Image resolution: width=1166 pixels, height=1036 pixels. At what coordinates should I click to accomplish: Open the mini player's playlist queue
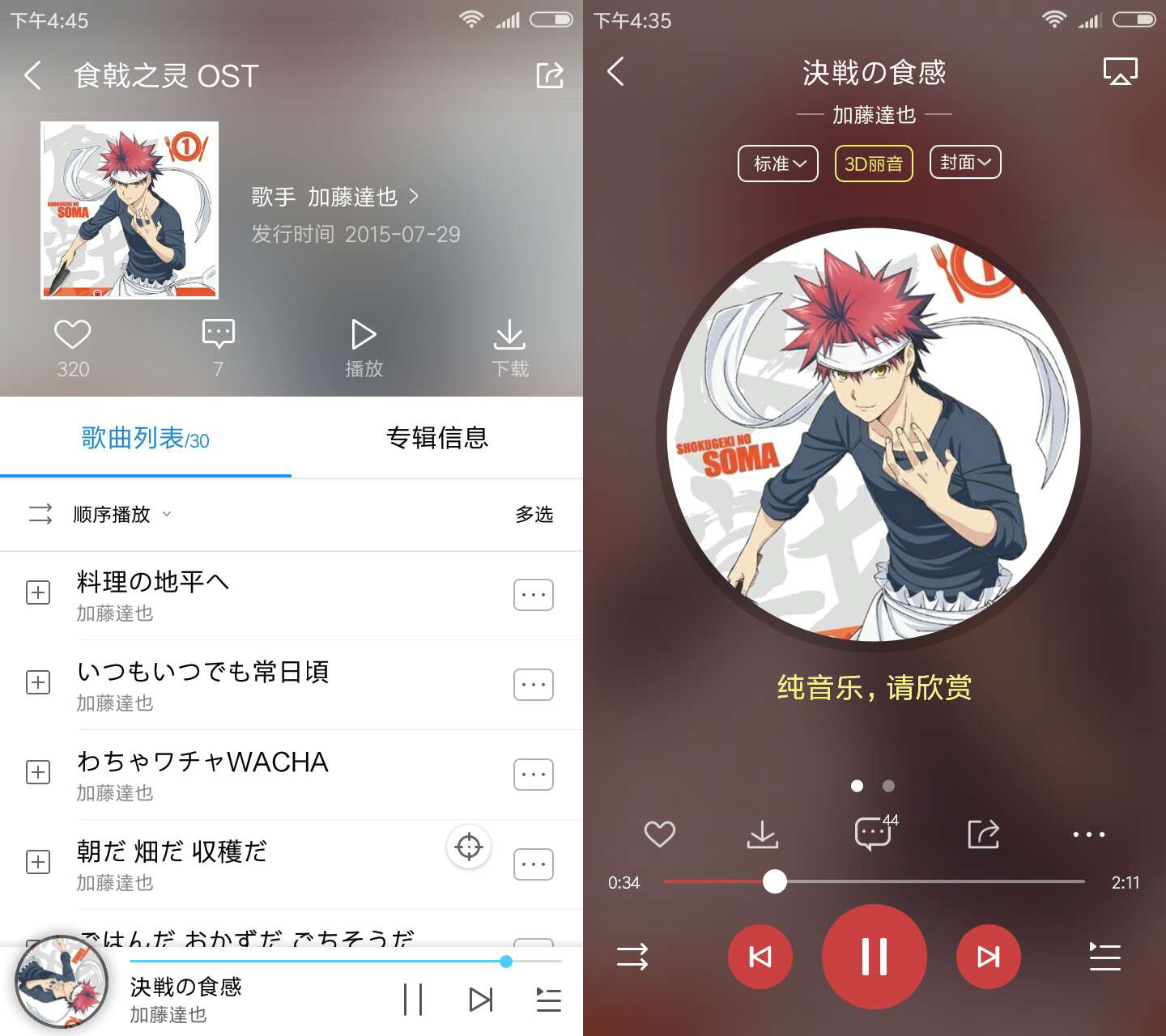pos(549,1000)
